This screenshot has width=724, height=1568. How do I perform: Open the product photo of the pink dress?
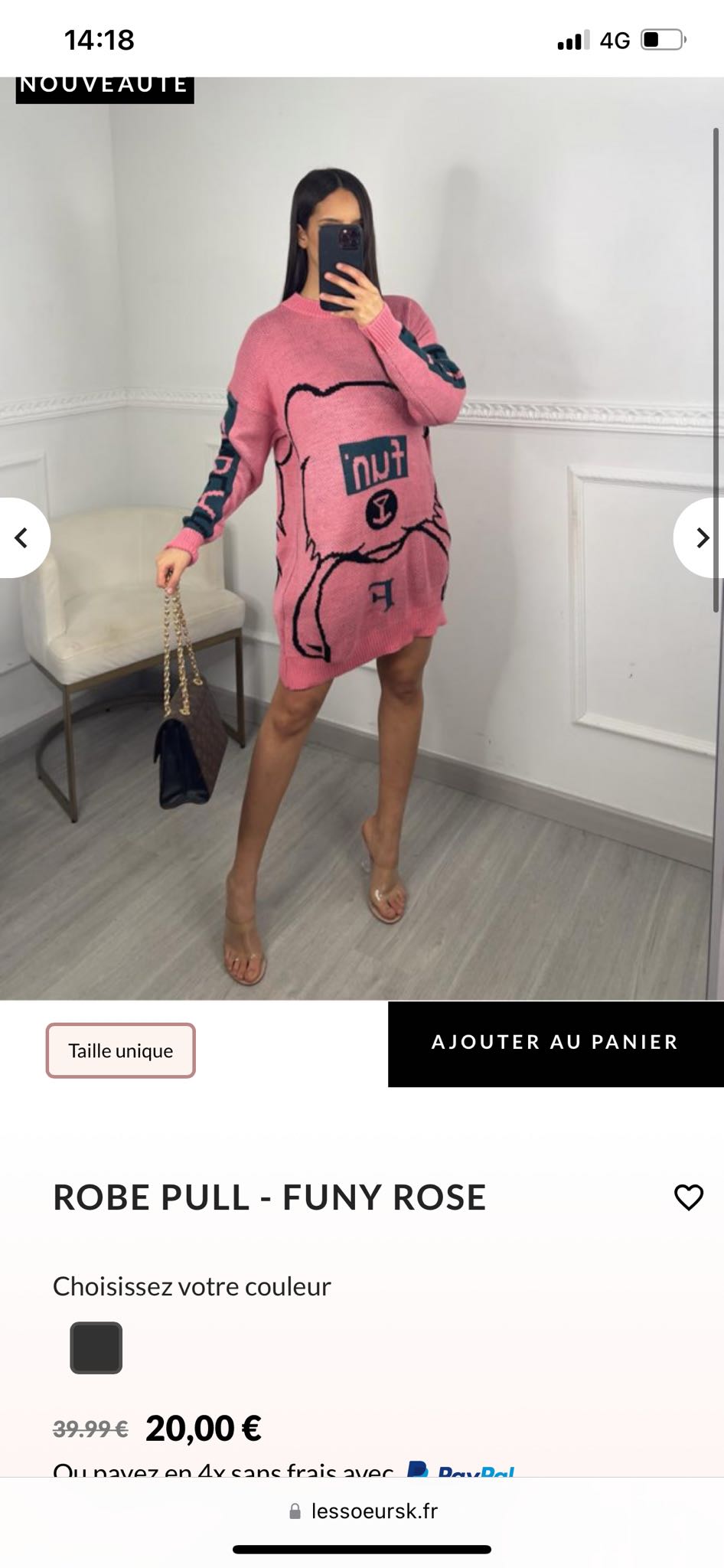click(x=362, y=538)
